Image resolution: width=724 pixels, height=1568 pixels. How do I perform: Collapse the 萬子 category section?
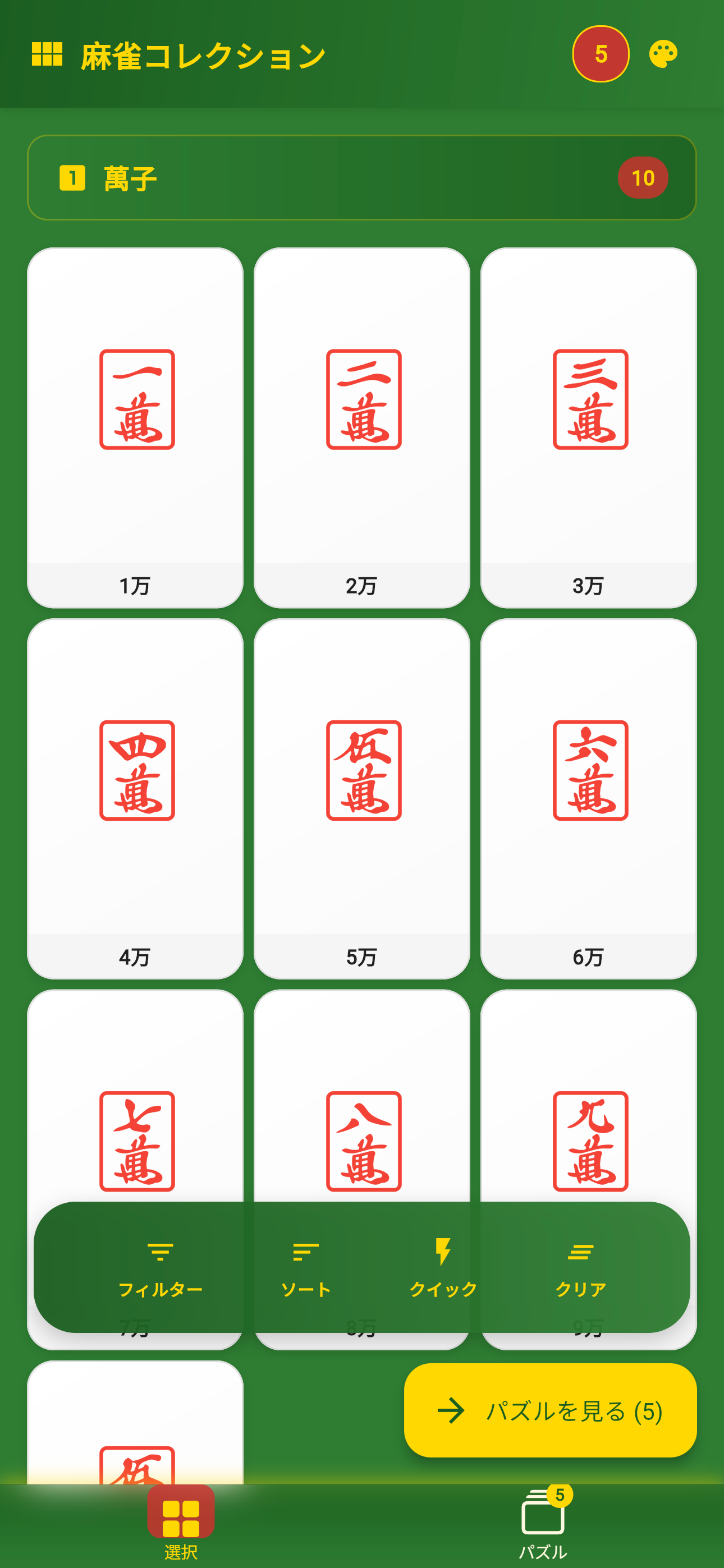coord(361,177)
